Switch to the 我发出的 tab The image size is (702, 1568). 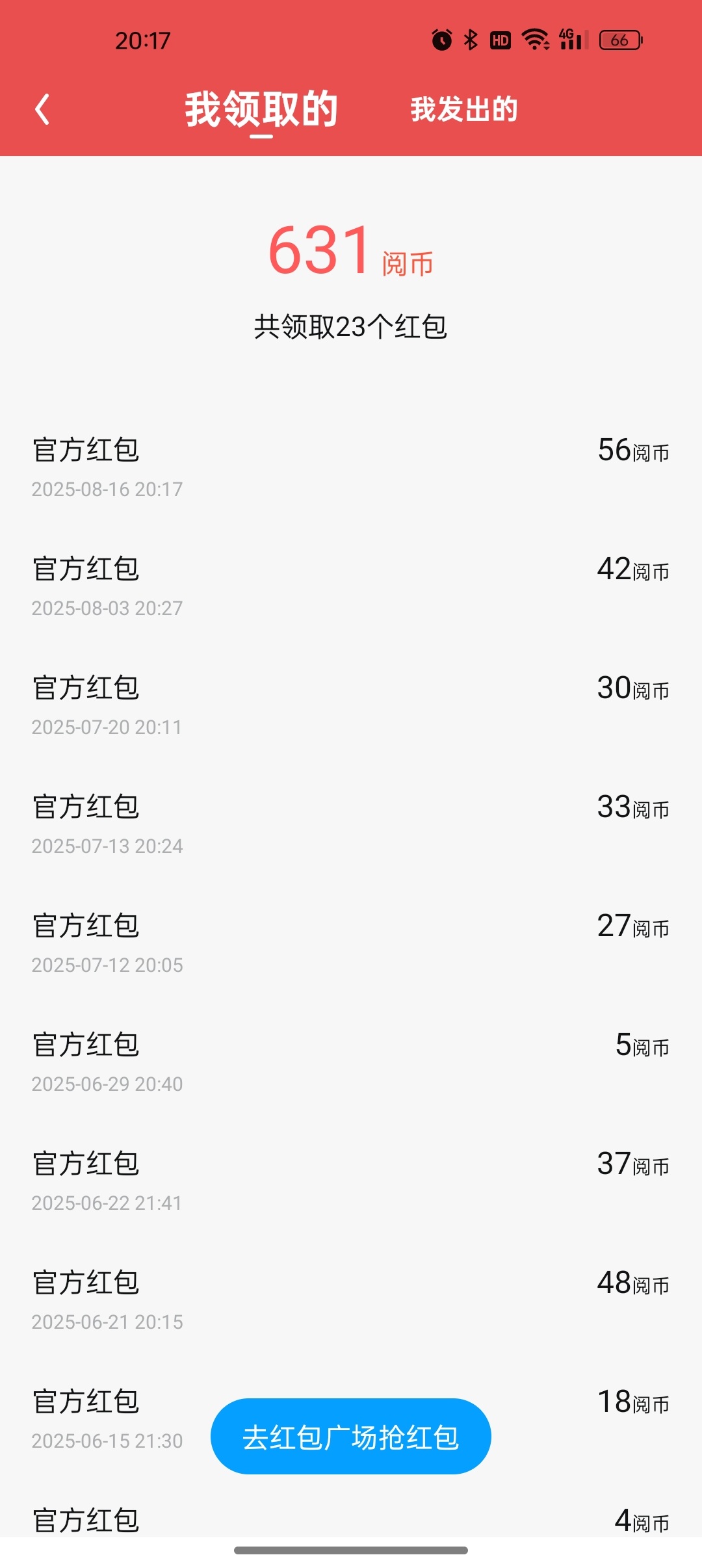463,109
